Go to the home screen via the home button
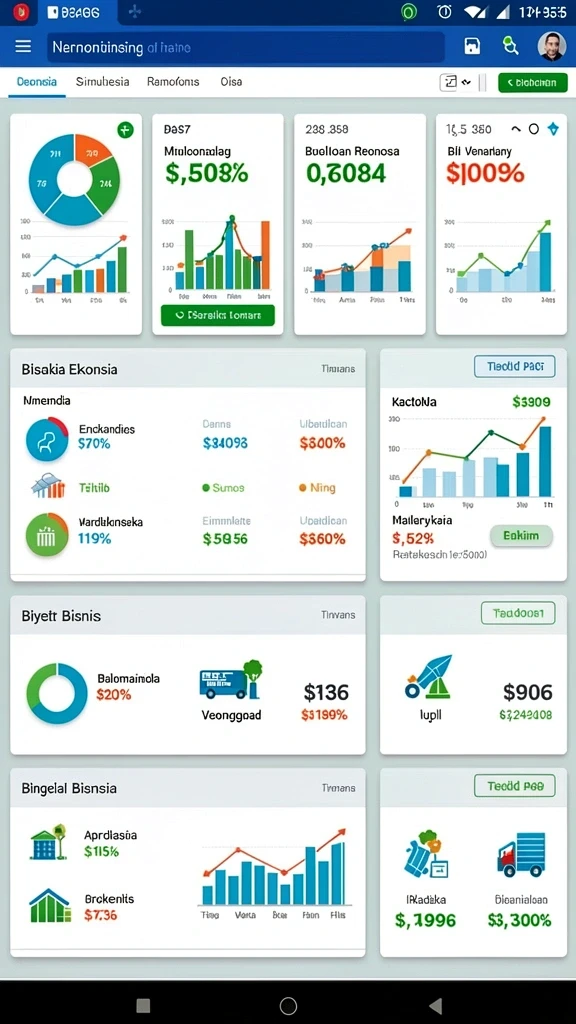This screenshot has width=576, height=1024. tap(288, 1005)
